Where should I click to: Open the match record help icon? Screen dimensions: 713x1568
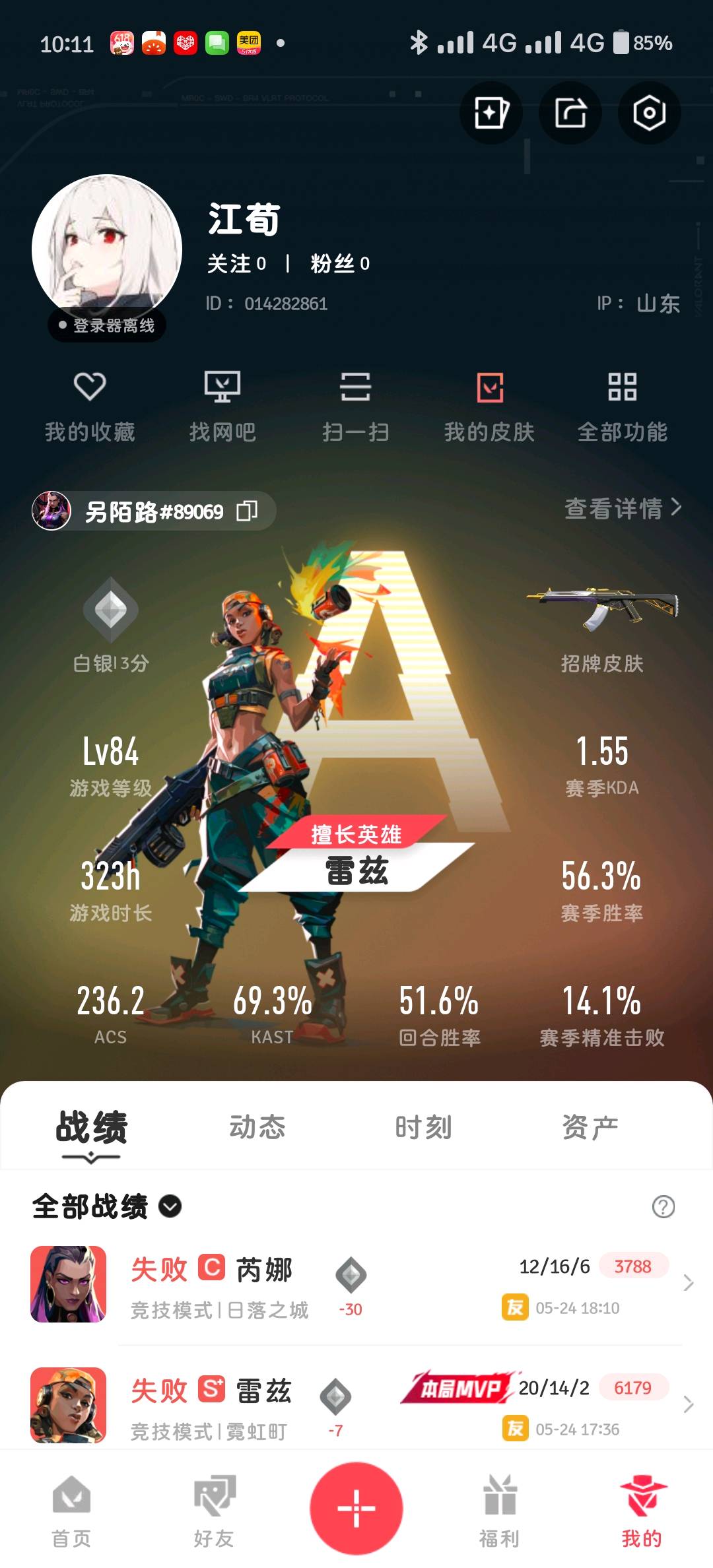coord(663,1206)
